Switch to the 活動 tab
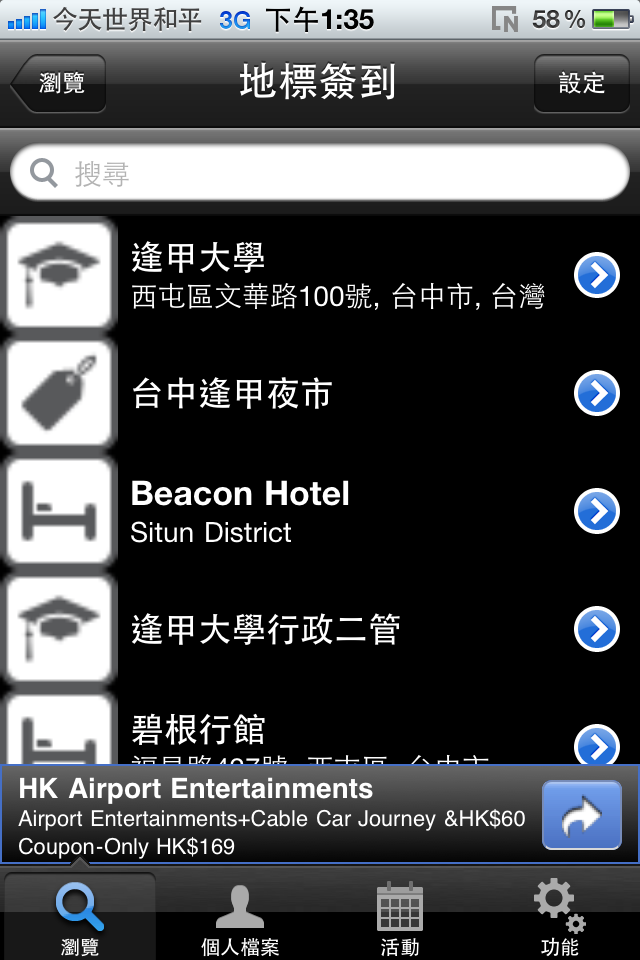Viewport: 640px width, 960px height. point(400,917)
